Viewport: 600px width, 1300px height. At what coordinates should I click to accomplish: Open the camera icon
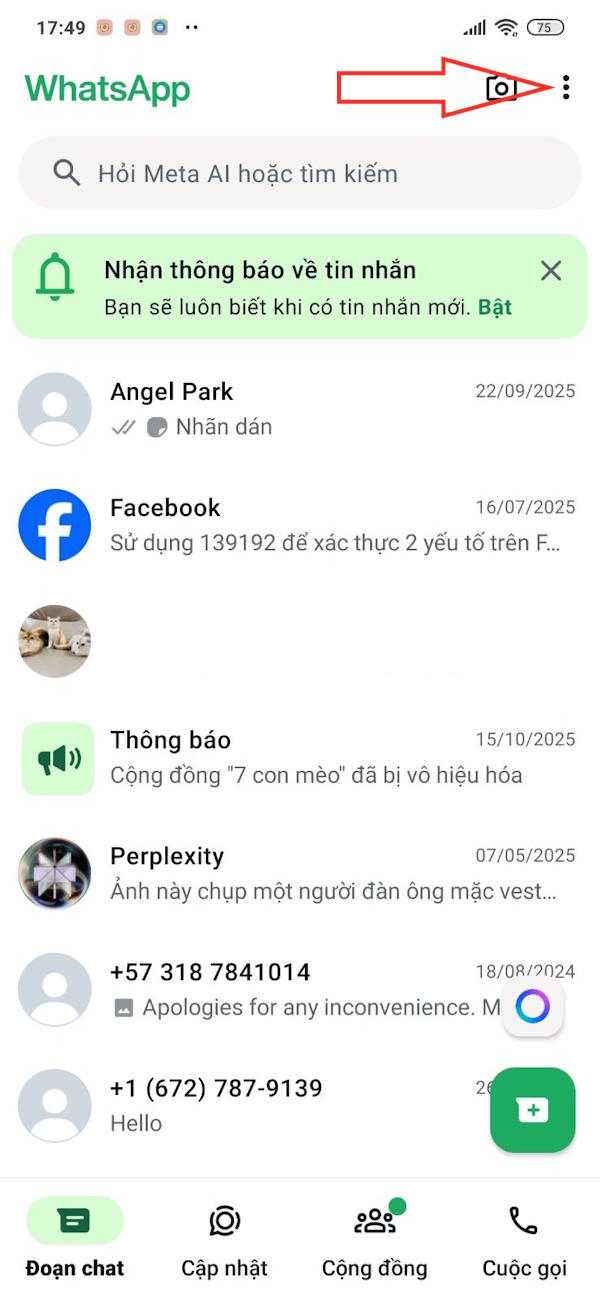tap(501, 88)
